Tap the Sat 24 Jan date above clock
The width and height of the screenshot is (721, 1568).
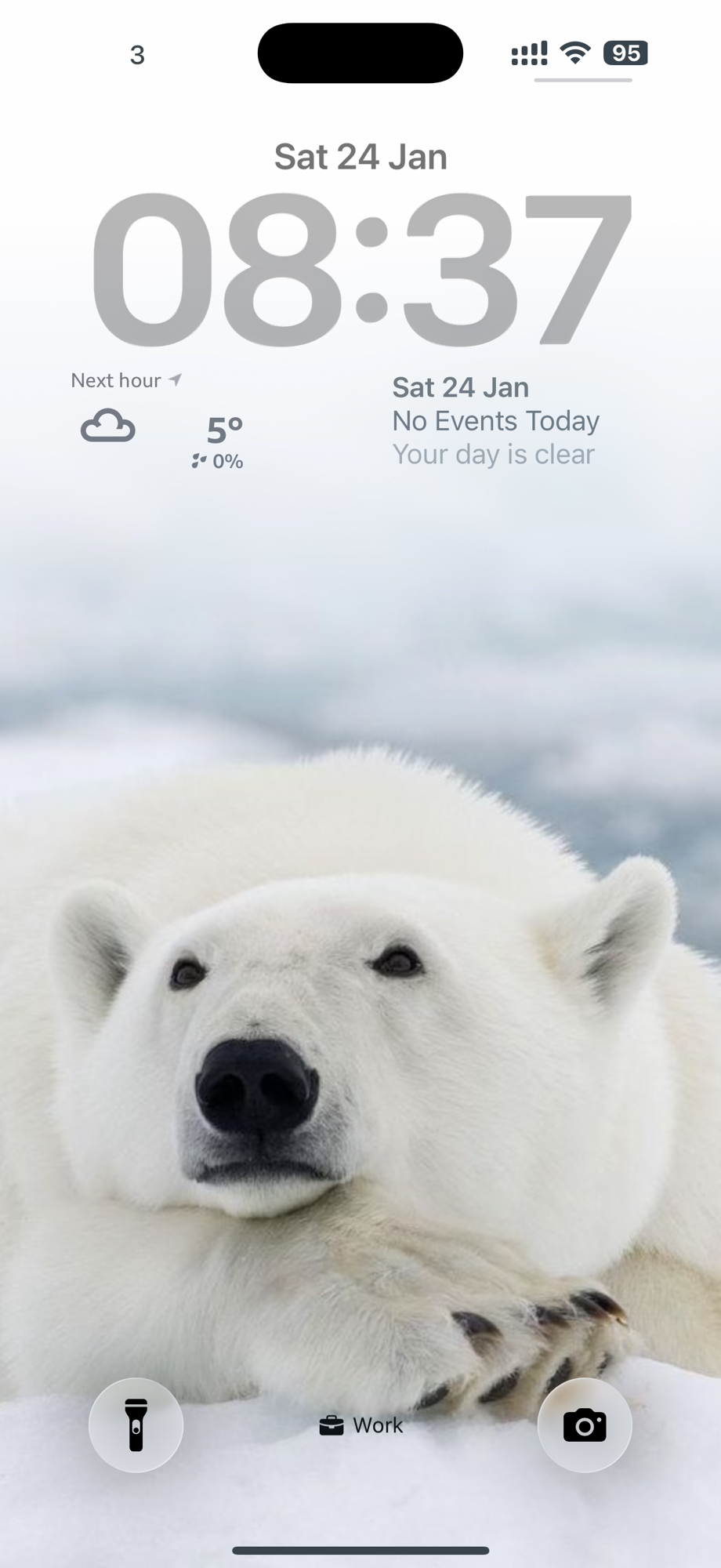[x=360, y=157]
